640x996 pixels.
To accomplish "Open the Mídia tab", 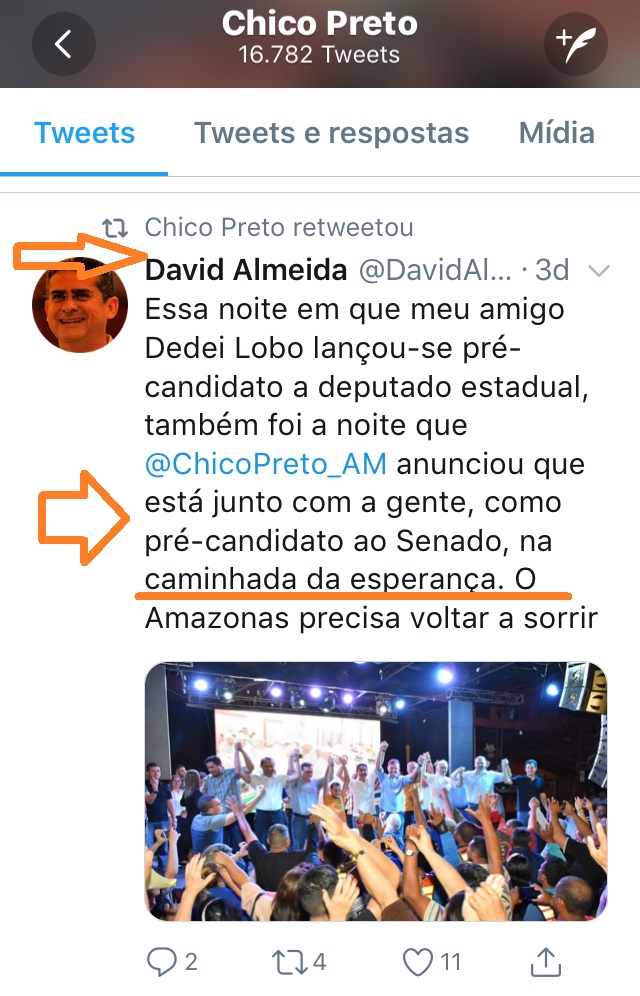I will (557, 133).
